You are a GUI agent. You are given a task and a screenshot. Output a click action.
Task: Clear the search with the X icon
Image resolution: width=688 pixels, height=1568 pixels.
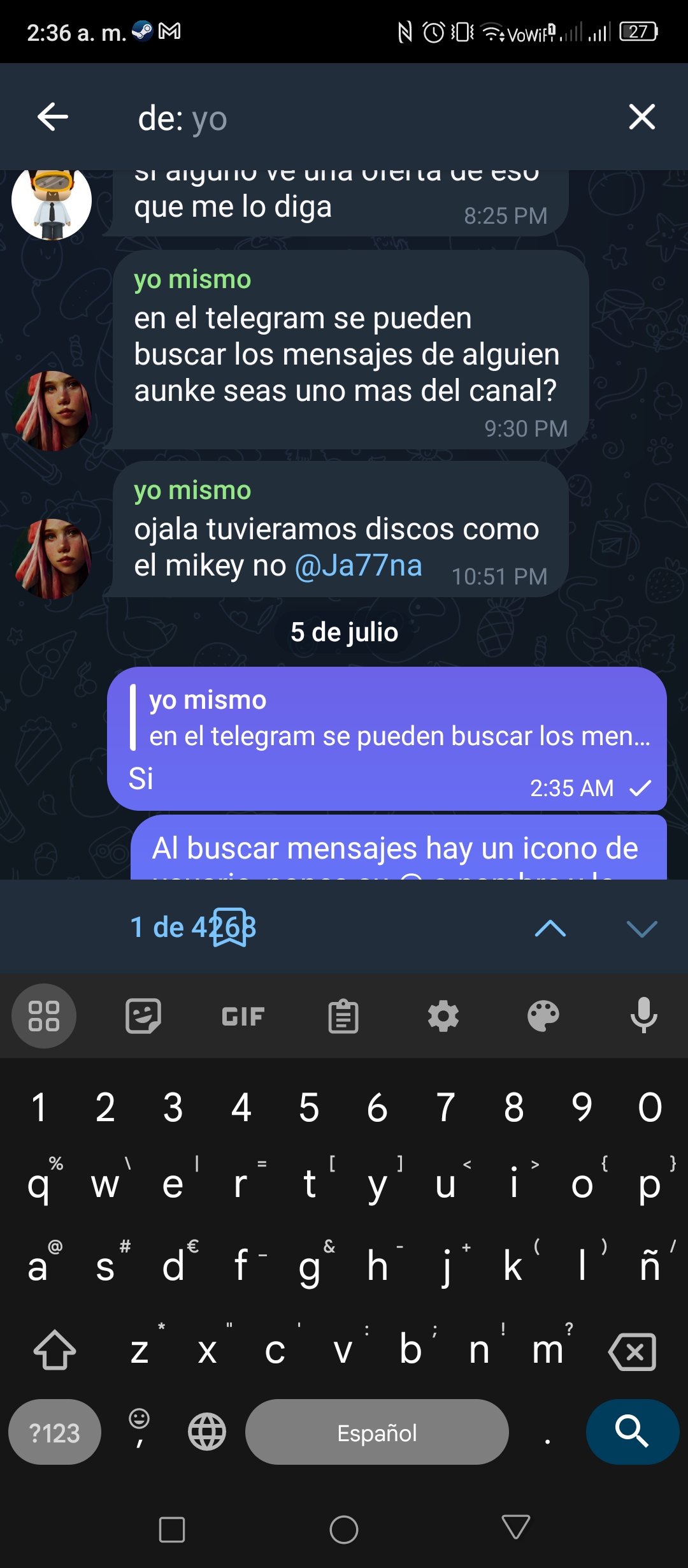tap(641, 117)
